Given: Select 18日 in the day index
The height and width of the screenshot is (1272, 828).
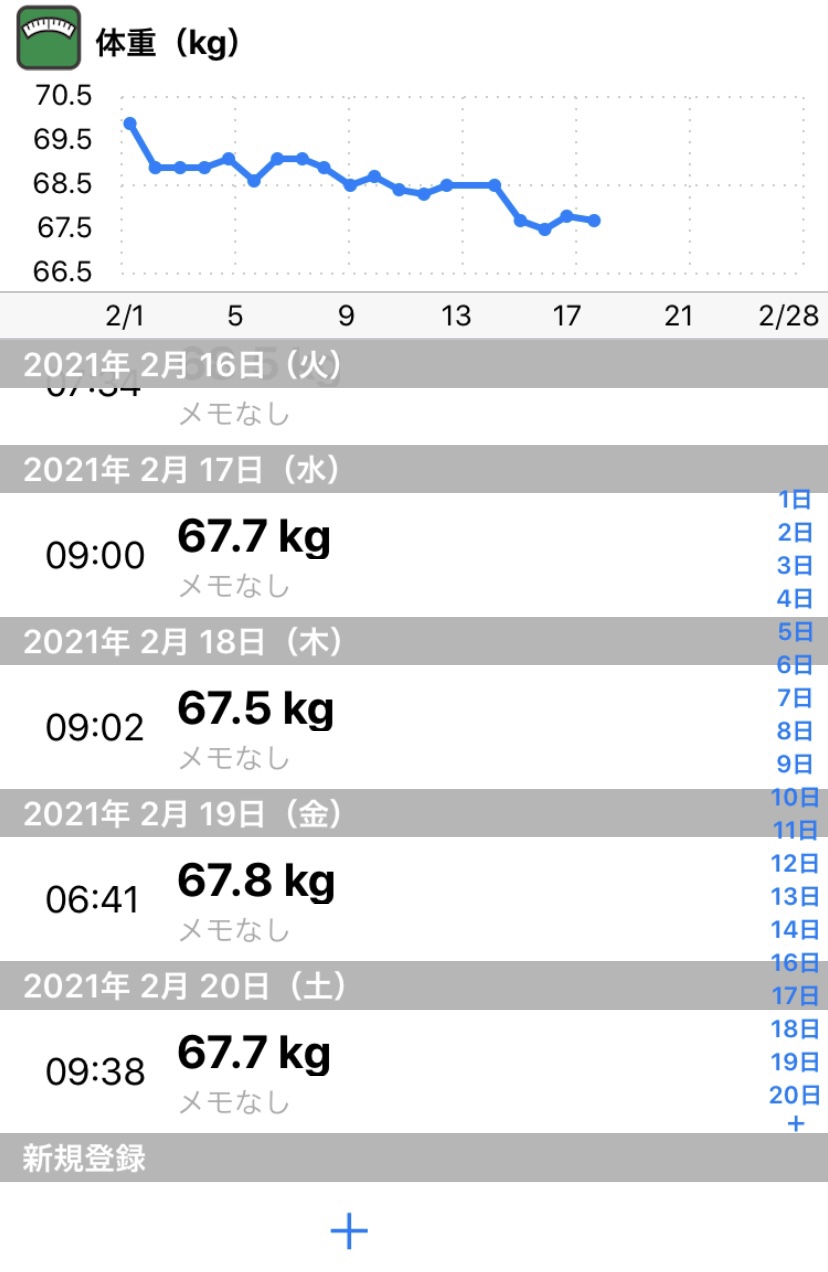Looking at the screenshot, I should pos(795,1029).
